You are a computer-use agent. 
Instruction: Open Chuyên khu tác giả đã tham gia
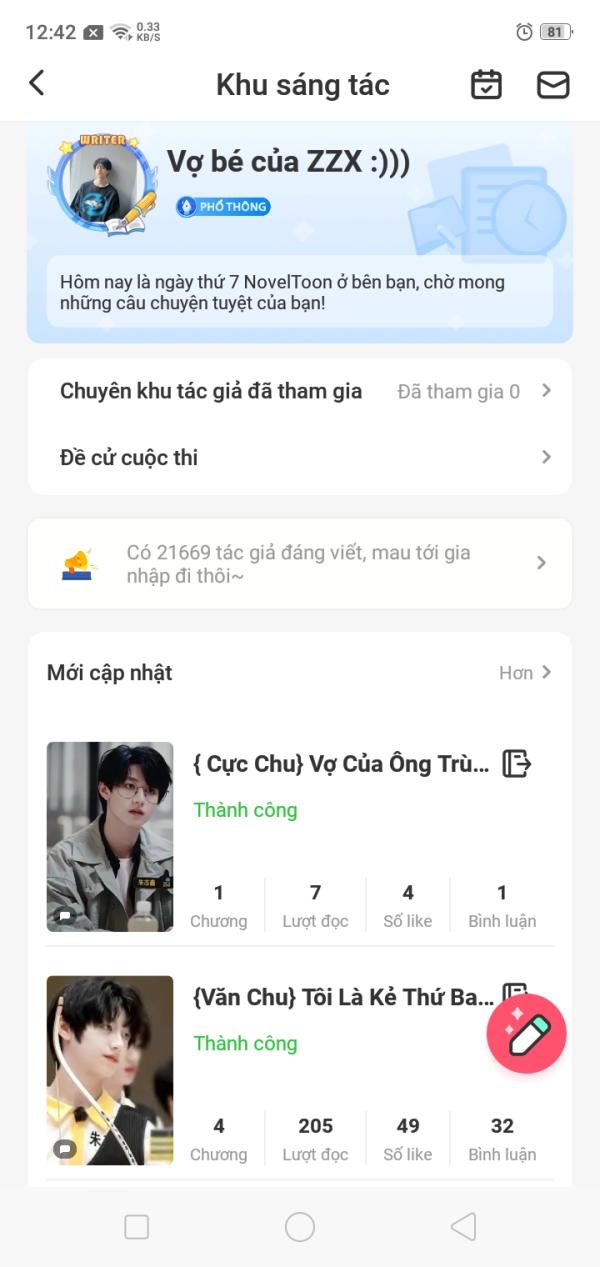[x=300, y=391]
